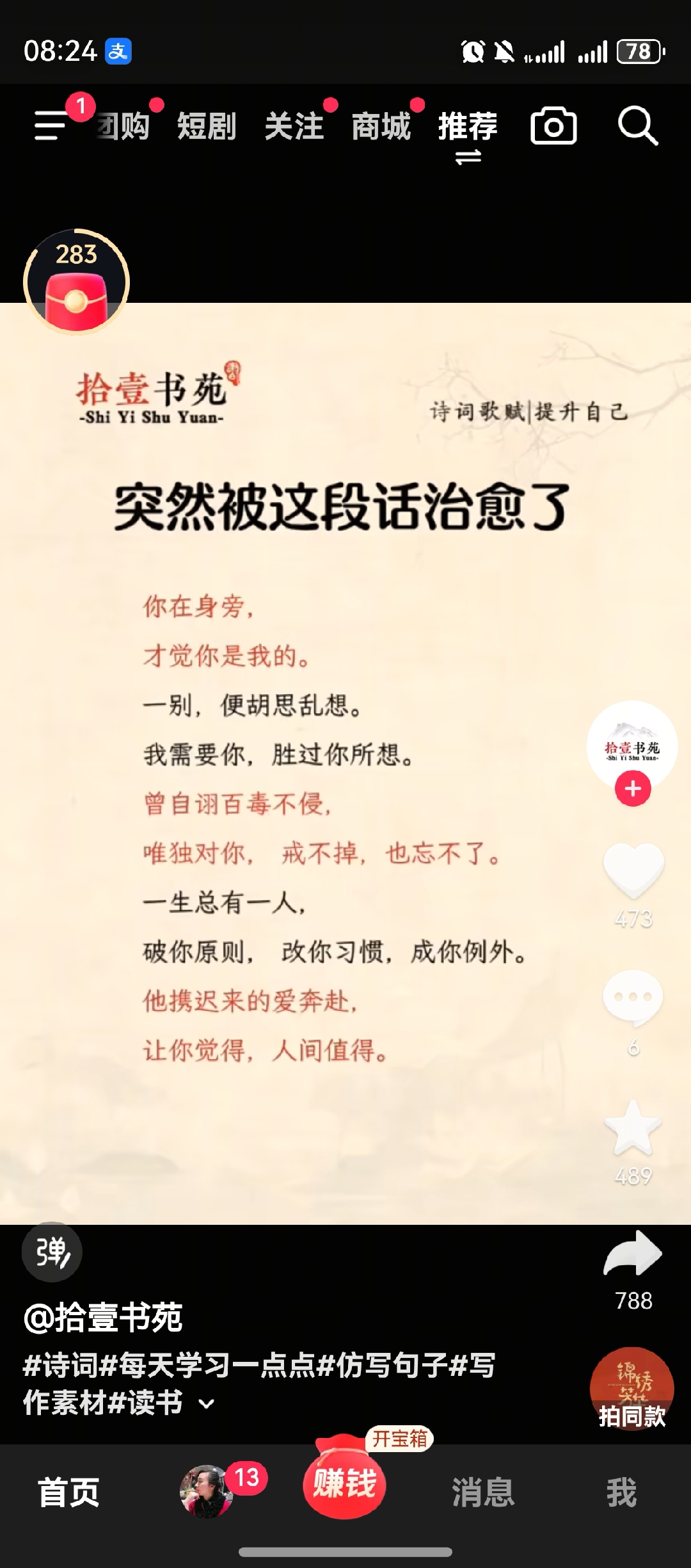Tap the red envelope reward timer
Viewport: 691px width, 1568px height.
(x=76, y=282)
